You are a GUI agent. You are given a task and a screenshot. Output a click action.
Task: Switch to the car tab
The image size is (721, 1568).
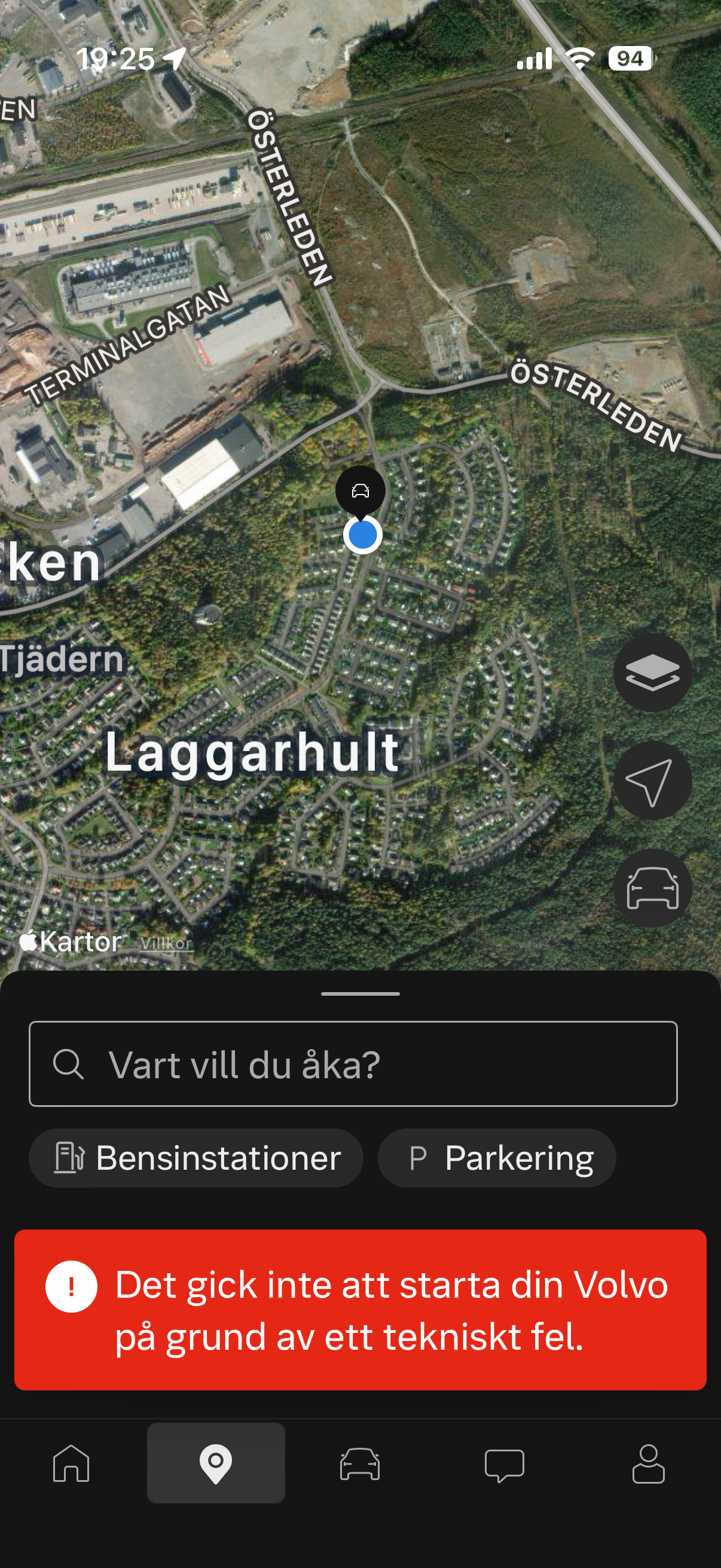point(359,1463)
